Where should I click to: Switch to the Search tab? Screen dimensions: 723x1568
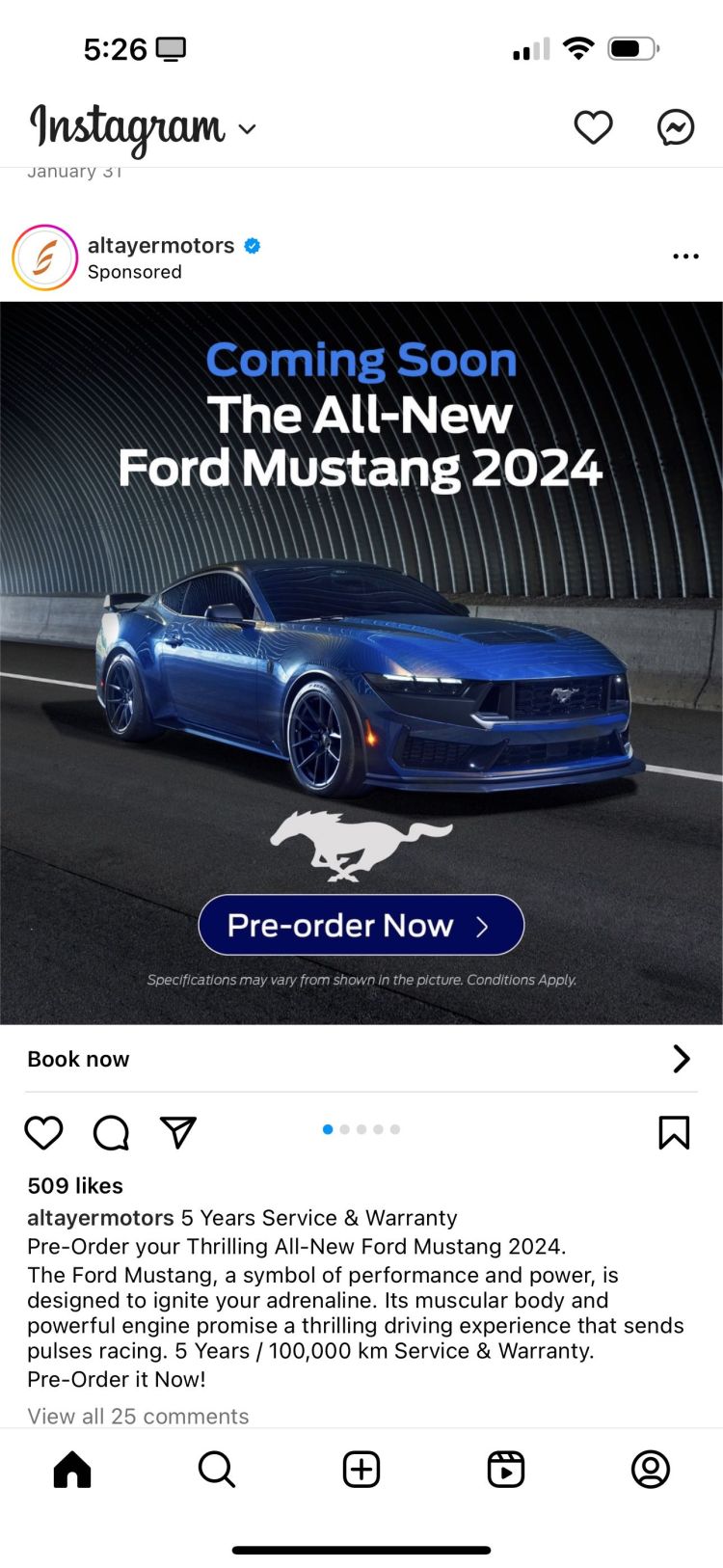(x=217, y=1470)
